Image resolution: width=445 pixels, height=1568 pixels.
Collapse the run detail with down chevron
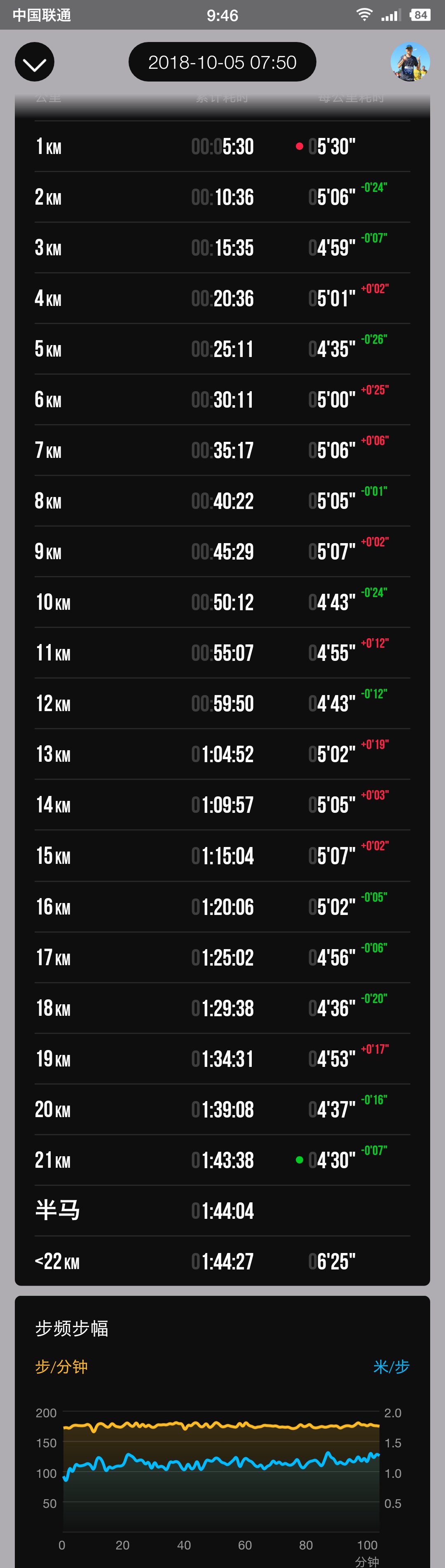[35, 62]
